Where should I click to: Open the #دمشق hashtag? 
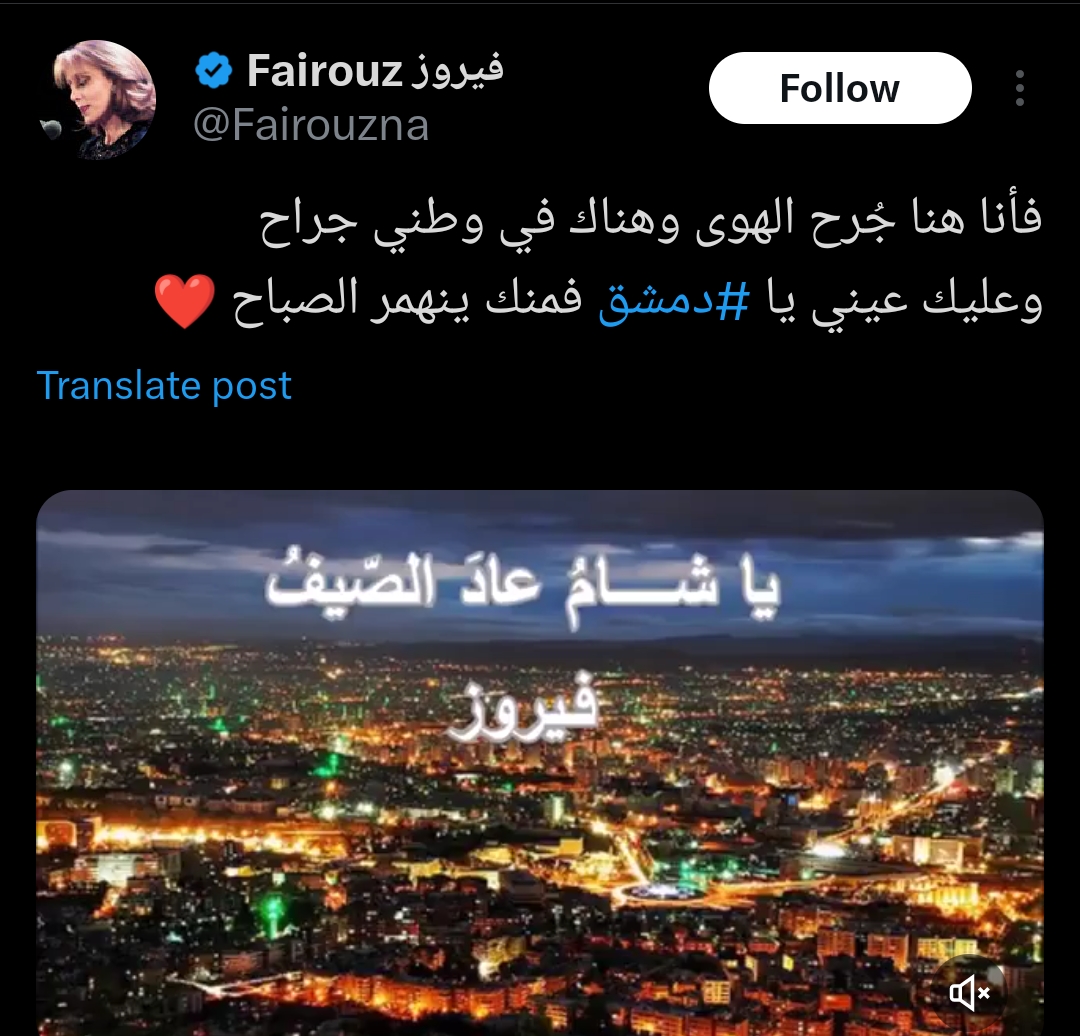click(673, 303)
